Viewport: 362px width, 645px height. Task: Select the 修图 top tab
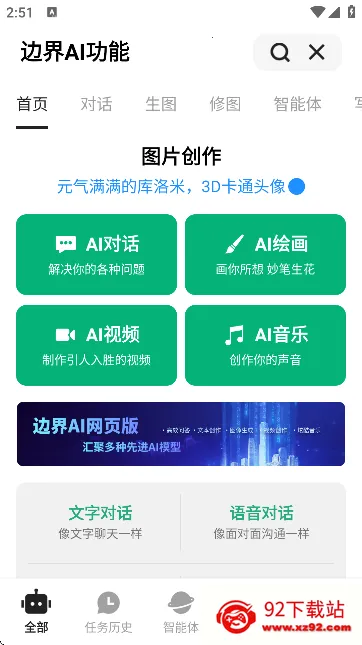pos(225,104)
